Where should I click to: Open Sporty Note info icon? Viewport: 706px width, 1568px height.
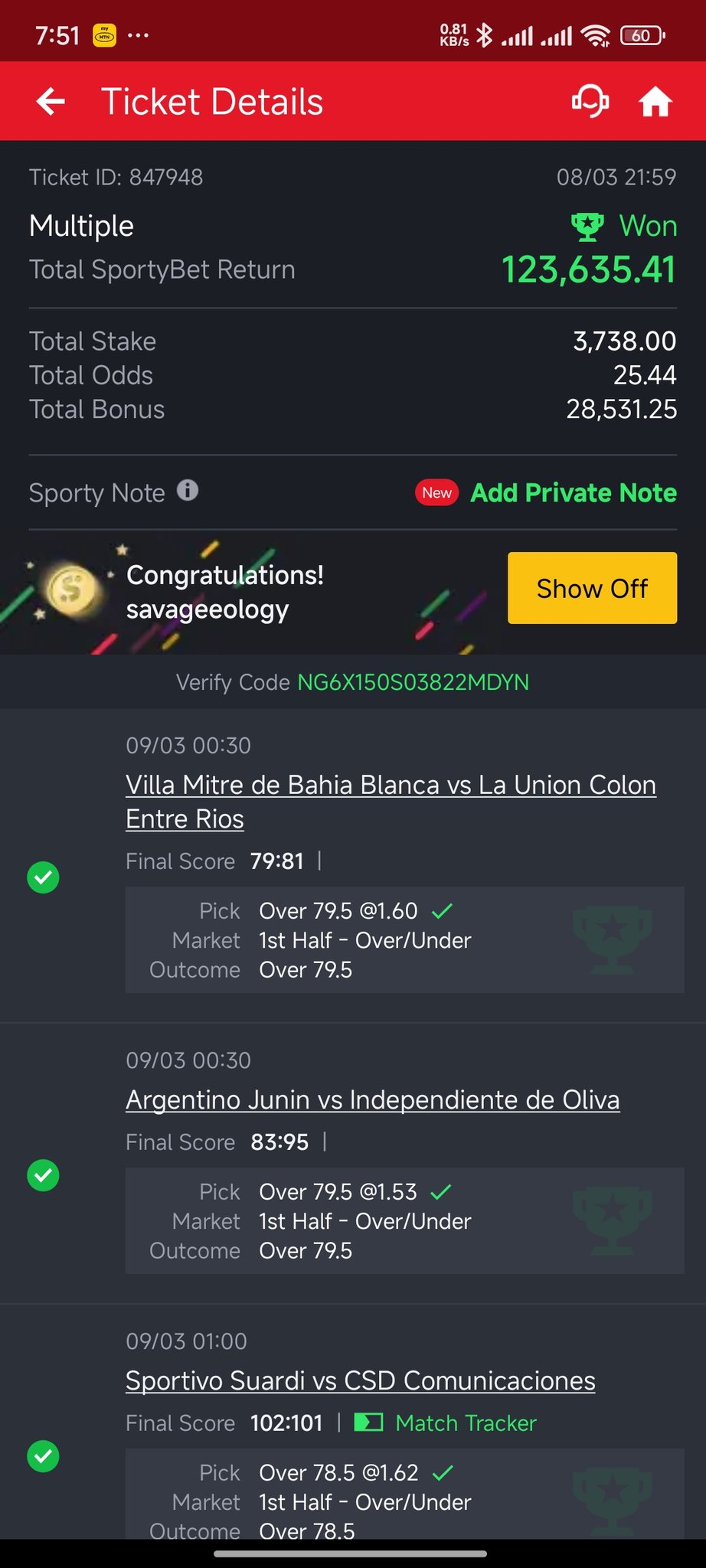pyautogui.click(x=188, y=490)
